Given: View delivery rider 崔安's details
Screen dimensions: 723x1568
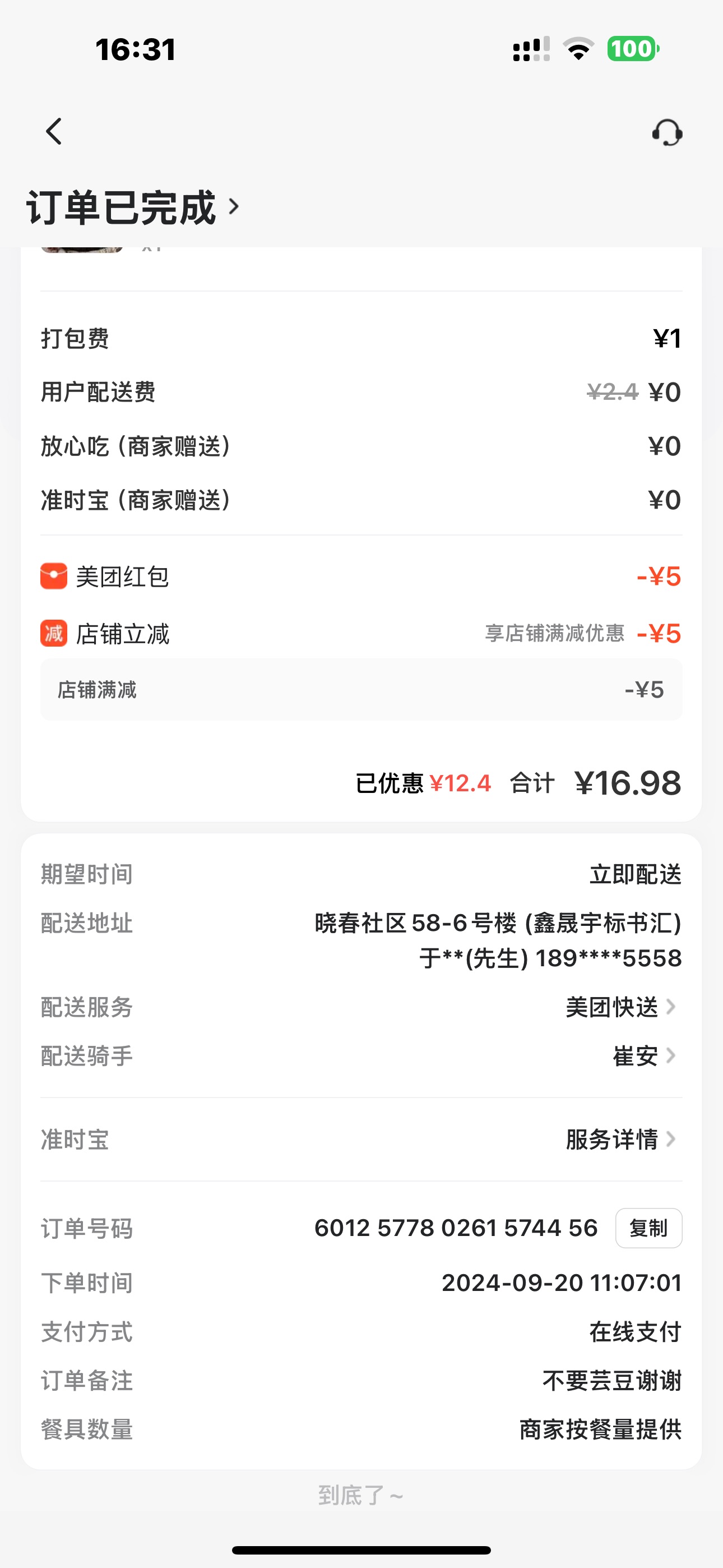Looking at the screenshot, I should pyautogui.click(x=643, y=1055).
